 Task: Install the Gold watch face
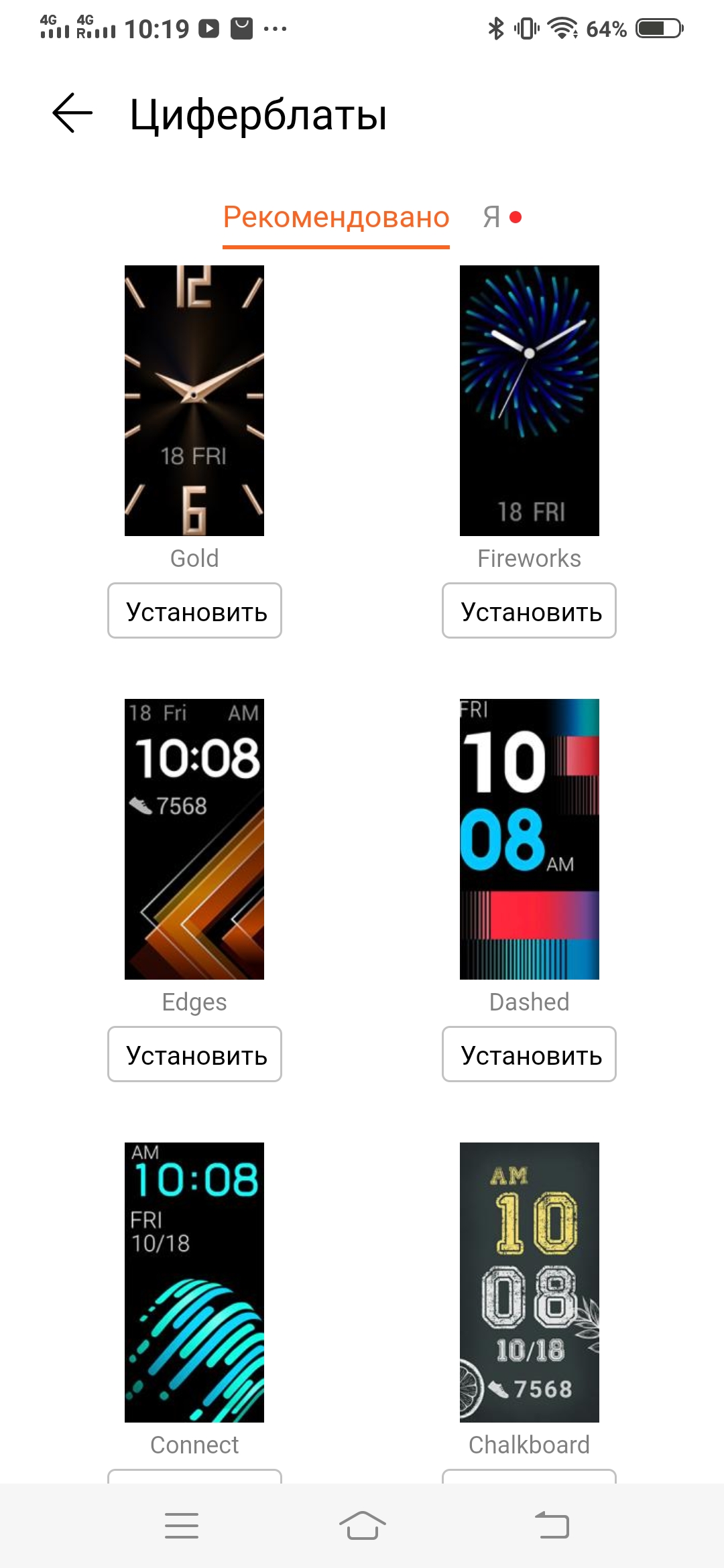coord(194,610)
